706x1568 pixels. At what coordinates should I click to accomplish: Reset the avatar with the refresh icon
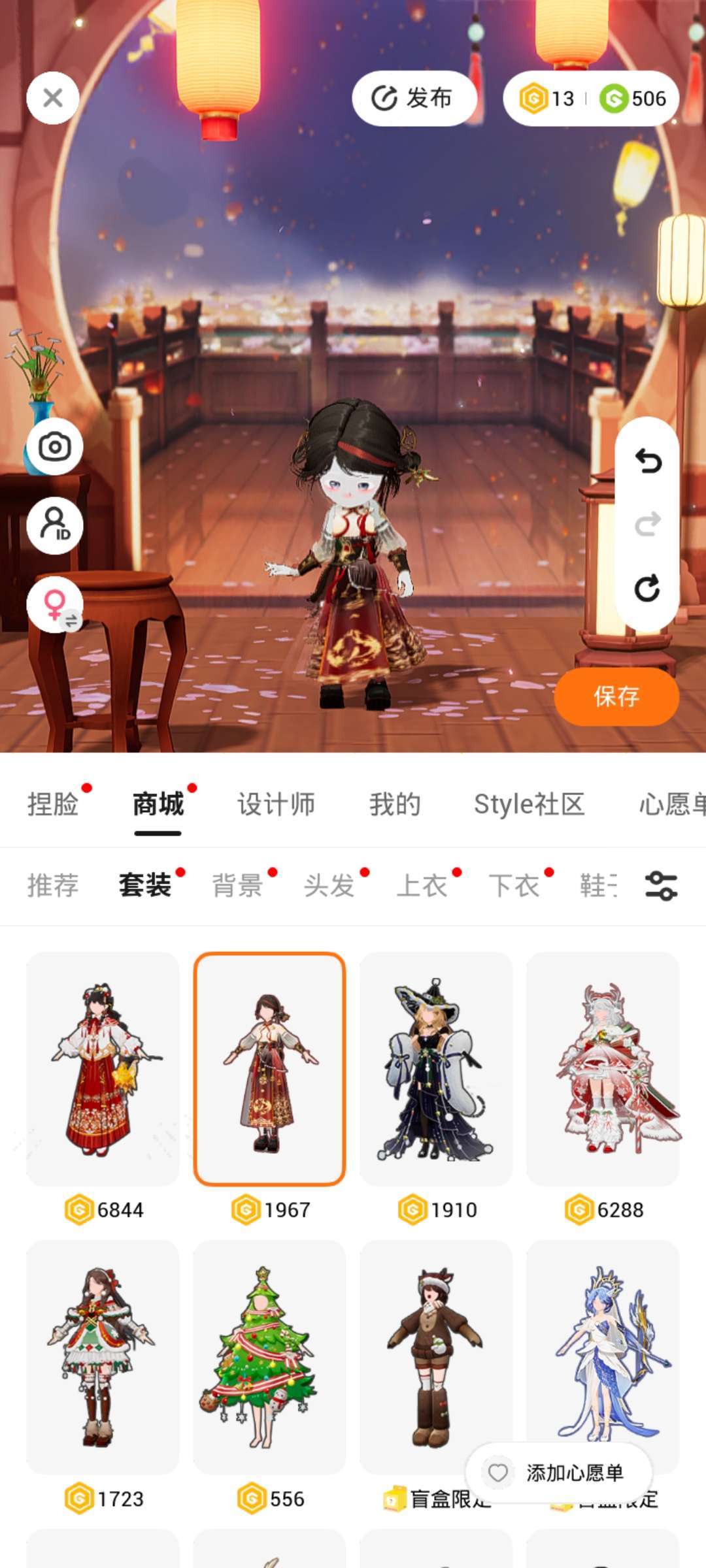[x=648, y=588]
